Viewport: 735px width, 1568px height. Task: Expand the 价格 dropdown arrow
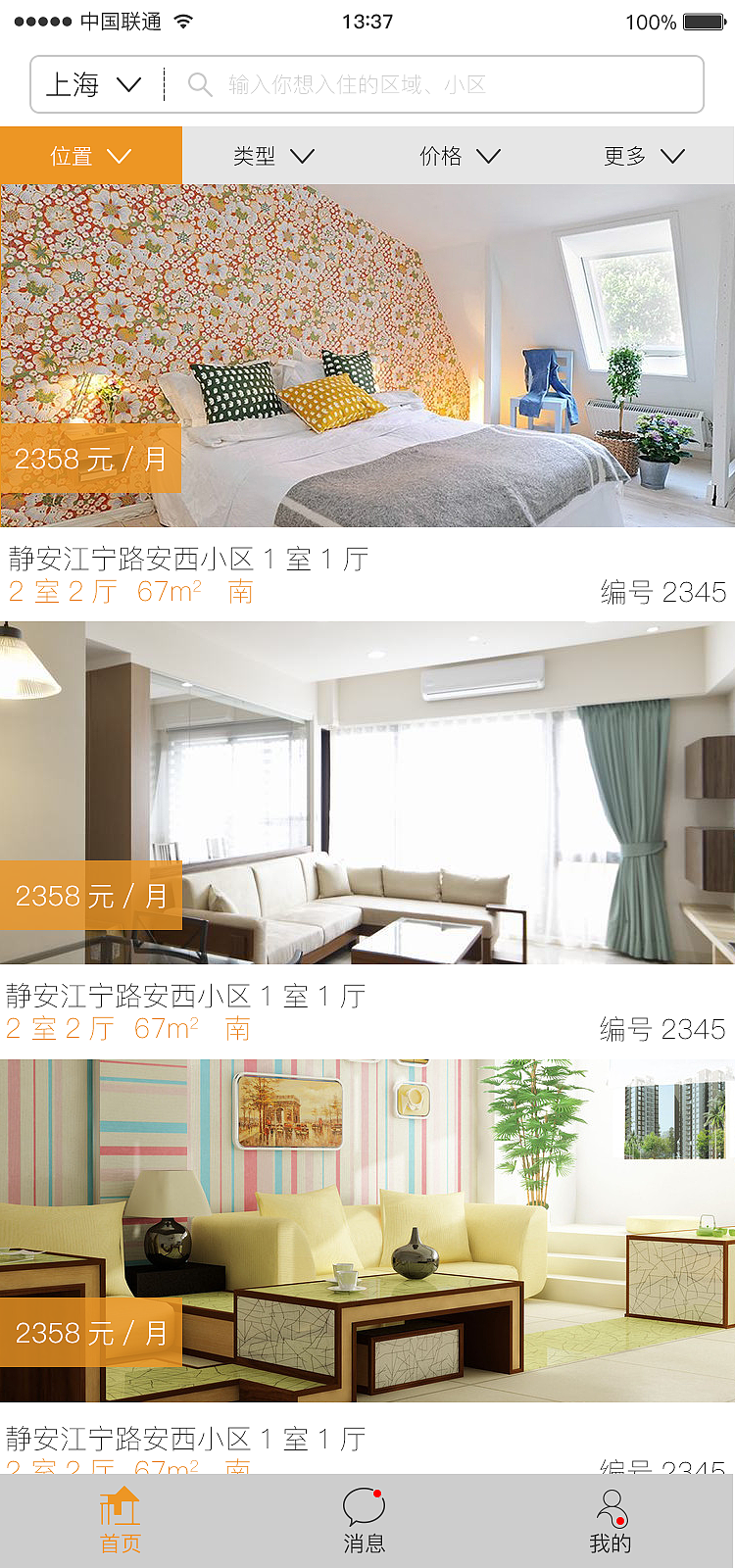click(x=490, y=155)
